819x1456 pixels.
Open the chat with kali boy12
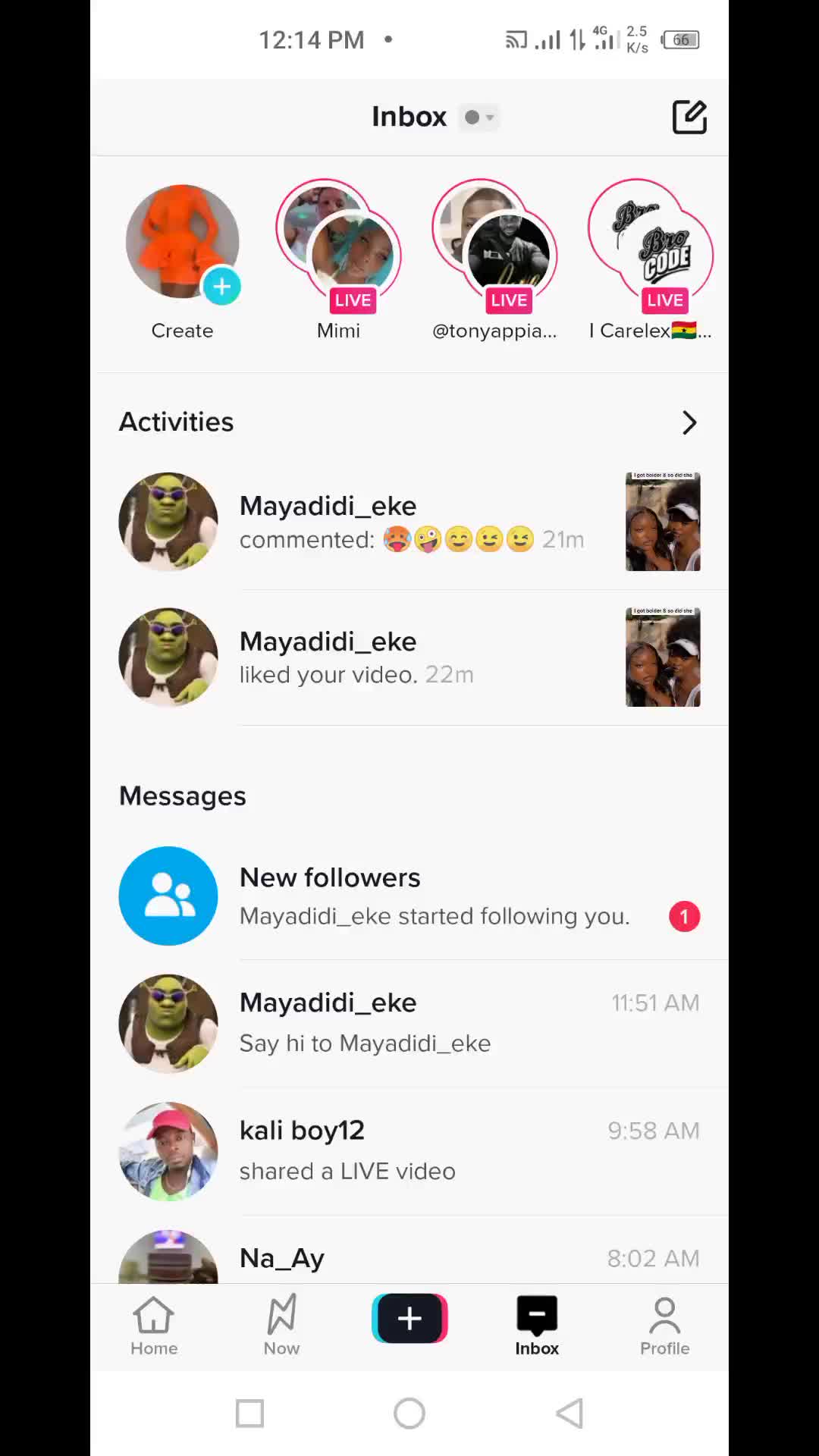click(x=409, y=1150)
